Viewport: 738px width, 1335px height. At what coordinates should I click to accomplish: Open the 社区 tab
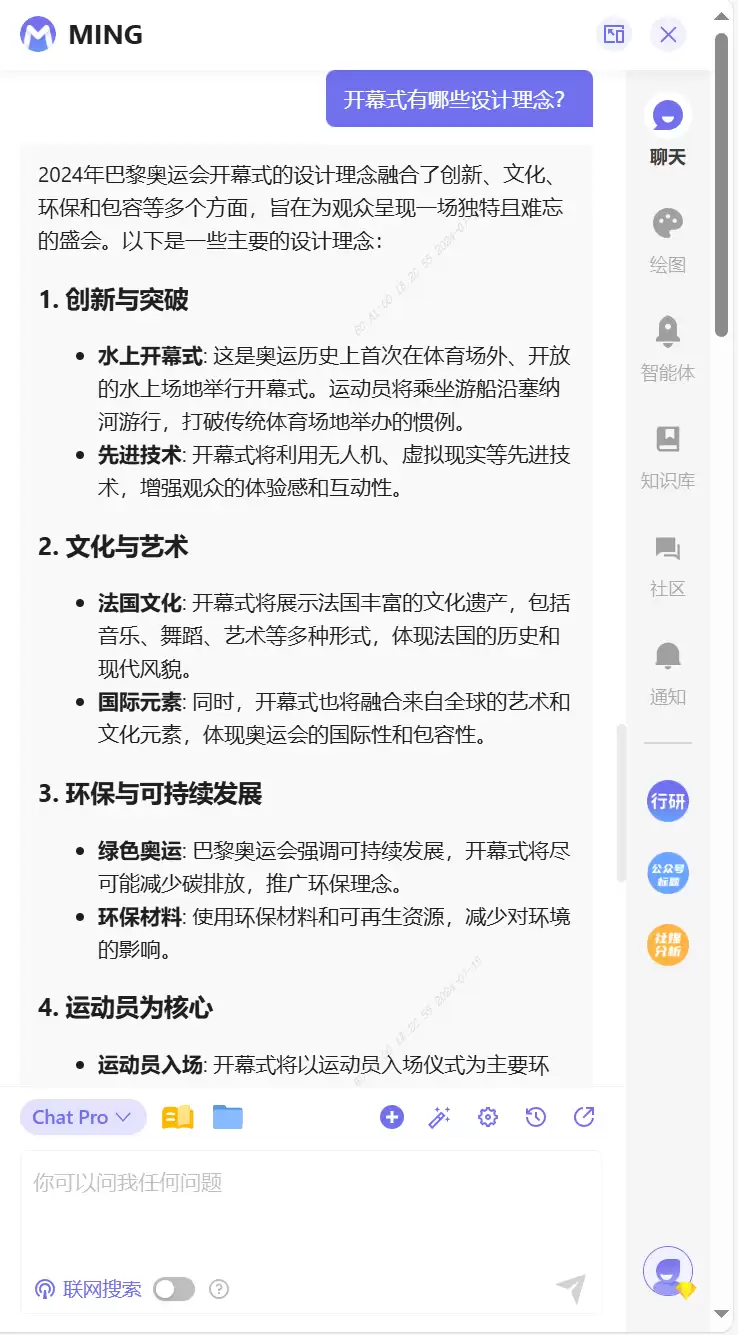(667, 564)
